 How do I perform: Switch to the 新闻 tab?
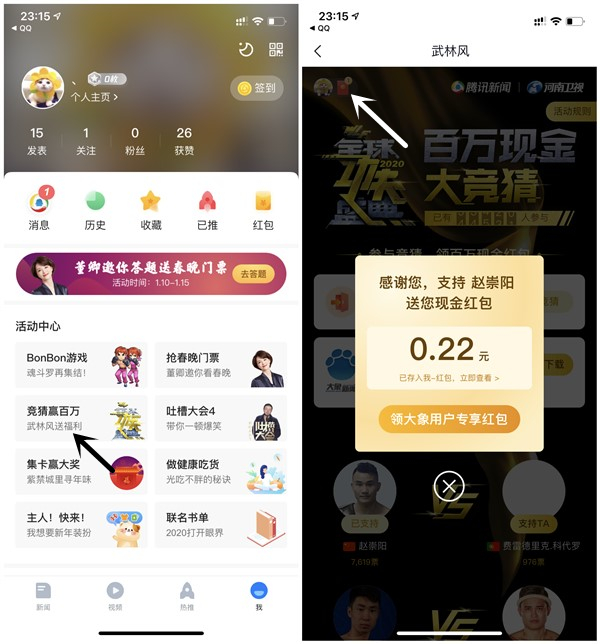[43, 598]
